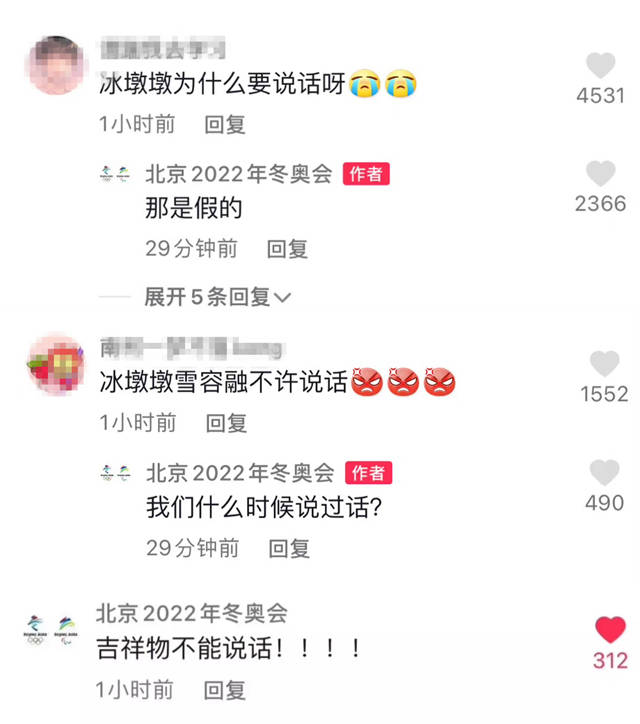Unlike the comment 吉祥物不能说话!!!!
The width and height of the screenshot is (640, 724).
[610, 630]
